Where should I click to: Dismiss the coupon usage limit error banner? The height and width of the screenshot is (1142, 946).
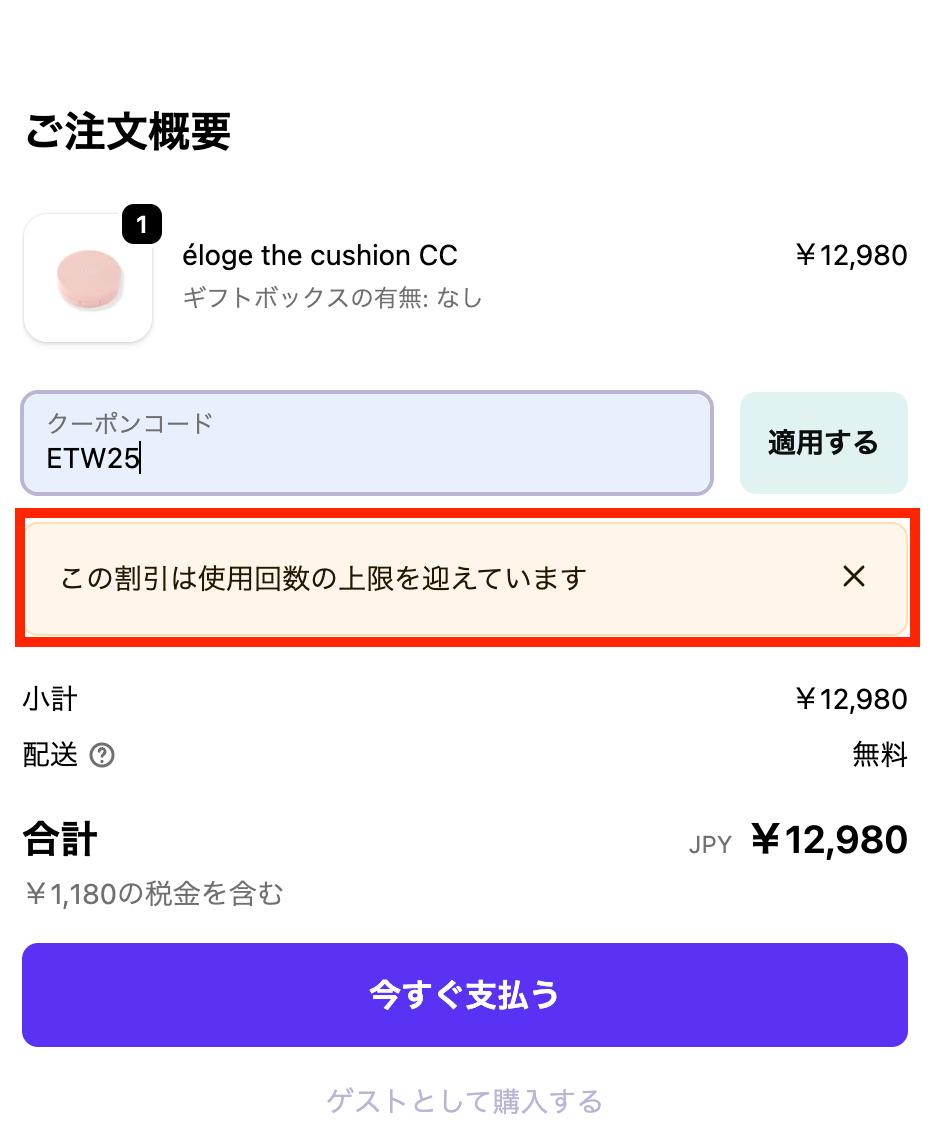pyautogui.click(x=853, y=576)
